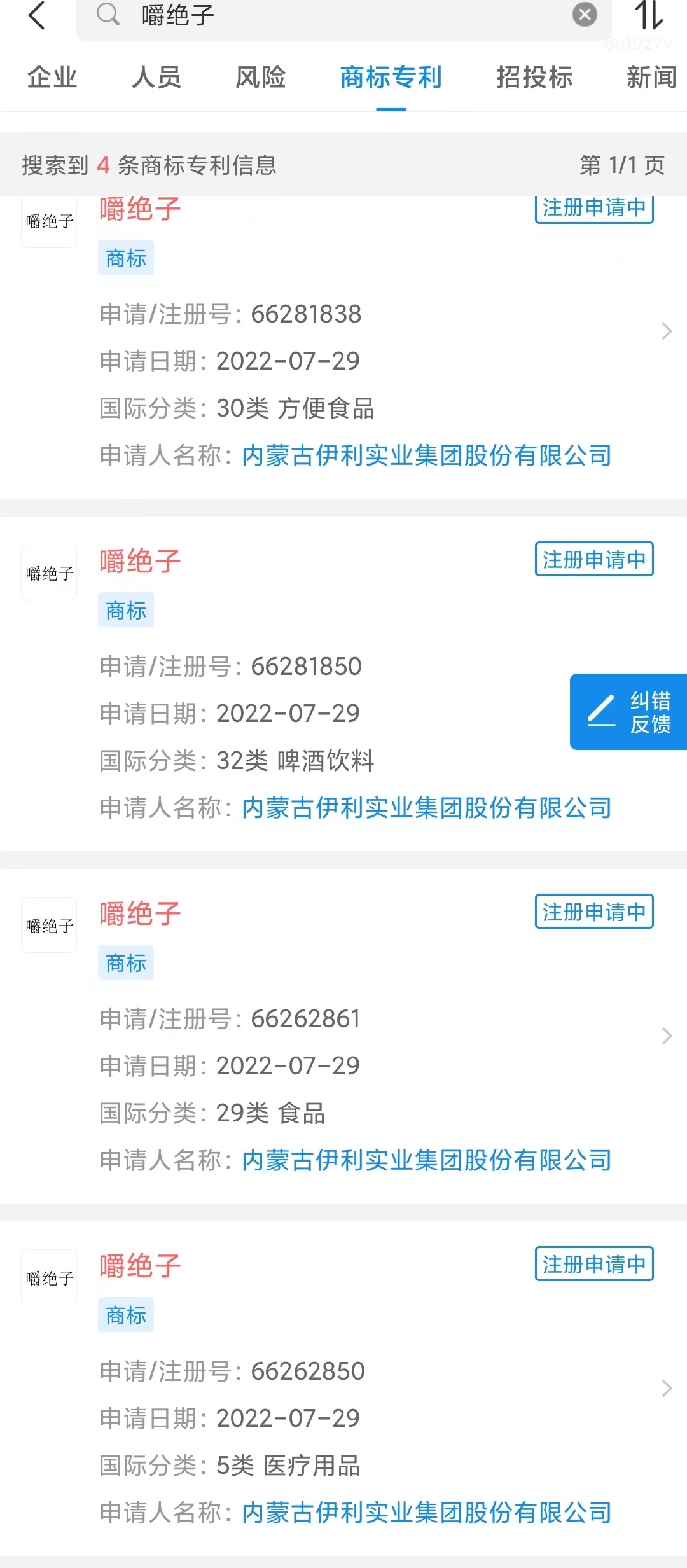The height and width of the screenshot is (1568, 687).
Task: Switch to the 风险 tab
Action: pos(261,78)
